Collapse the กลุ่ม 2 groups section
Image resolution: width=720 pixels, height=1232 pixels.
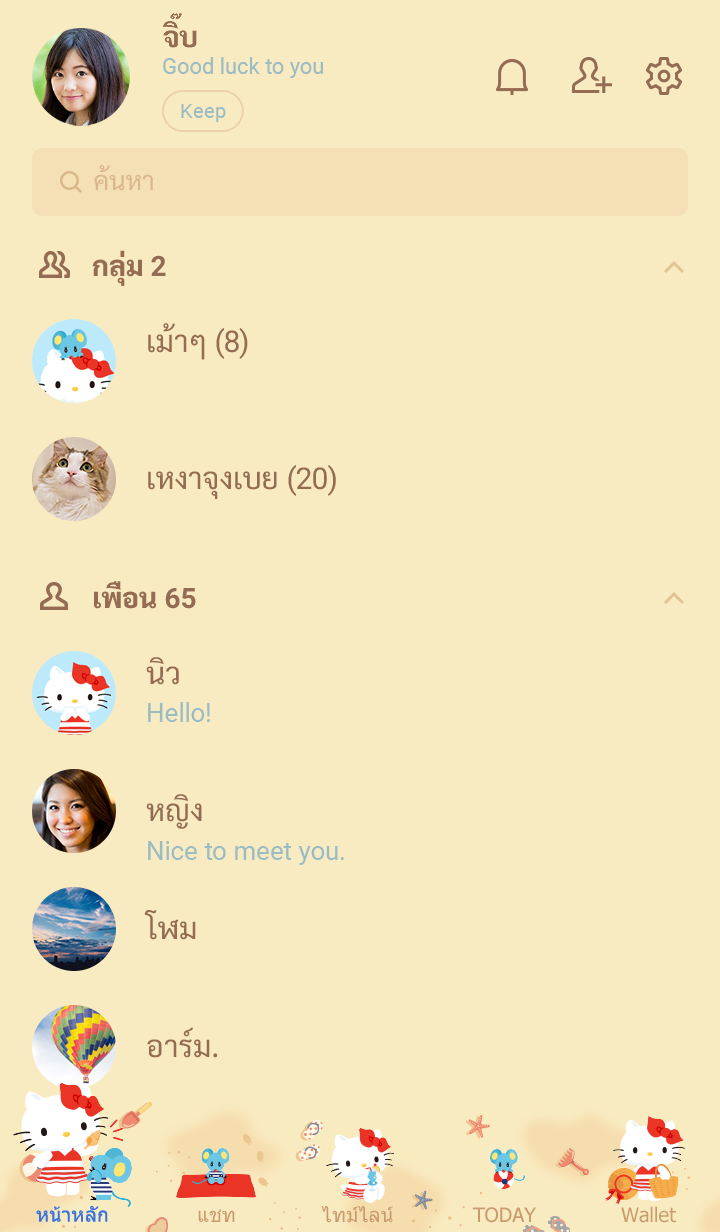click(x=674, y=267)
